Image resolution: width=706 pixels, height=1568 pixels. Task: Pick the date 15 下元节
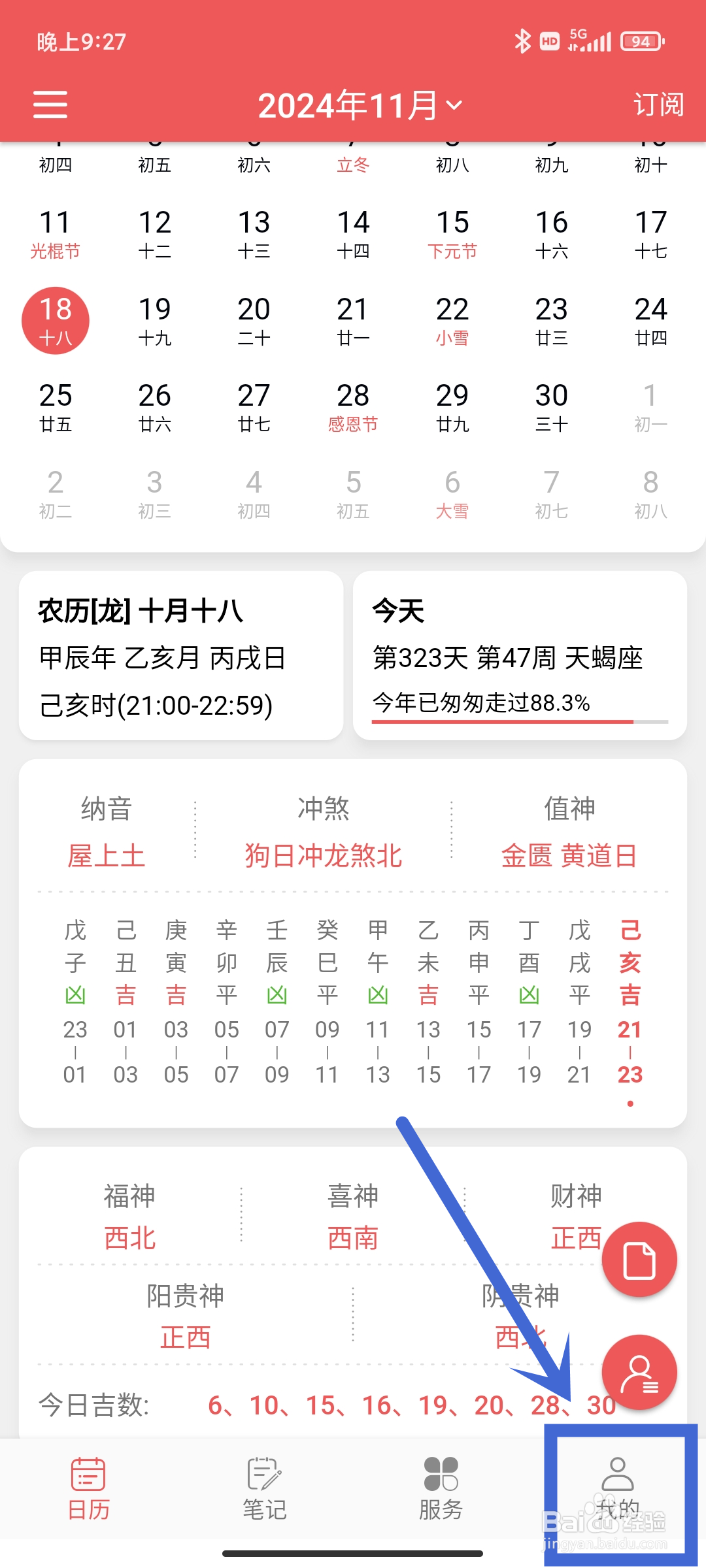click(x=452, y=234)
